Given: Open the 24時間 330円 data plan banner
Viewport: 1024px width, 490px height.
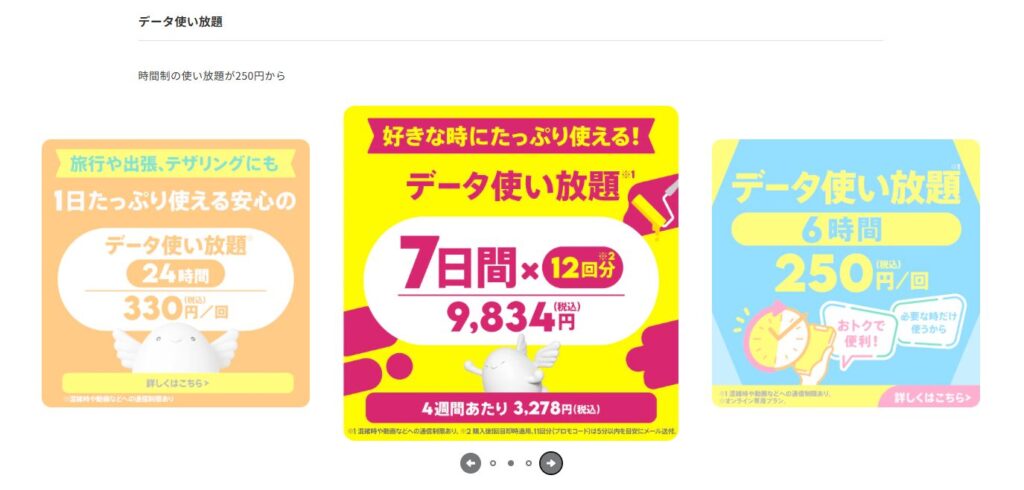Looking at the screenshot, I should (176, 273).
